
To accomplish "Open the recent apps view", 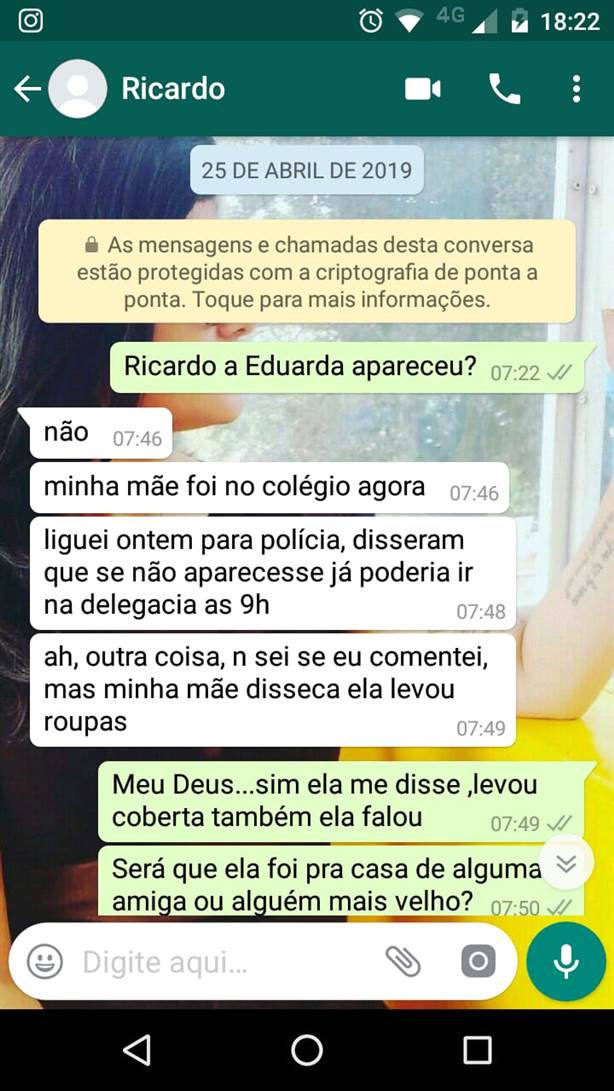I will click(x=477, y=1049).
